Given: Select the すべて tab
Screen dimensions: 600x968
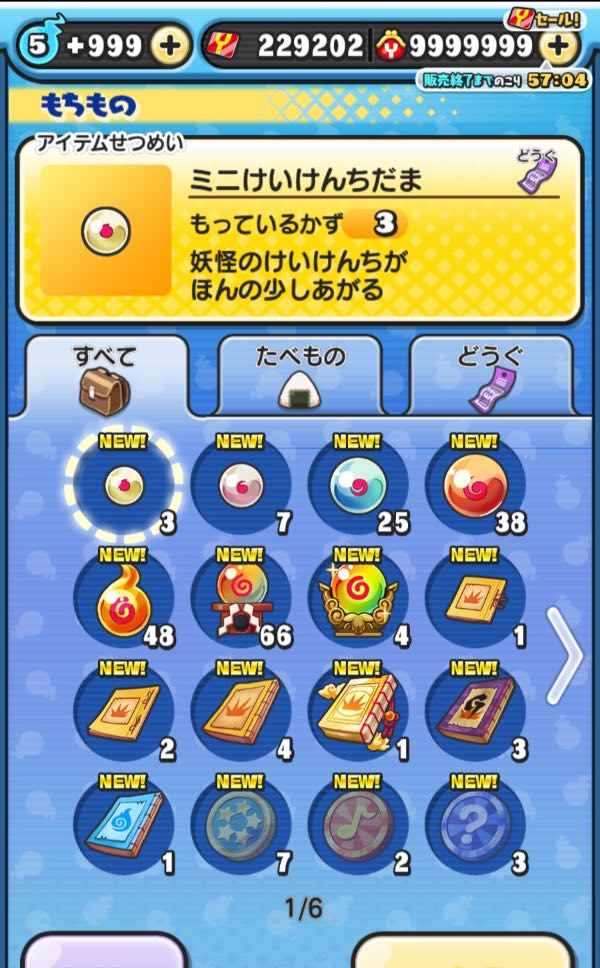Looking at the screenshot, I should tap(105, 377).
